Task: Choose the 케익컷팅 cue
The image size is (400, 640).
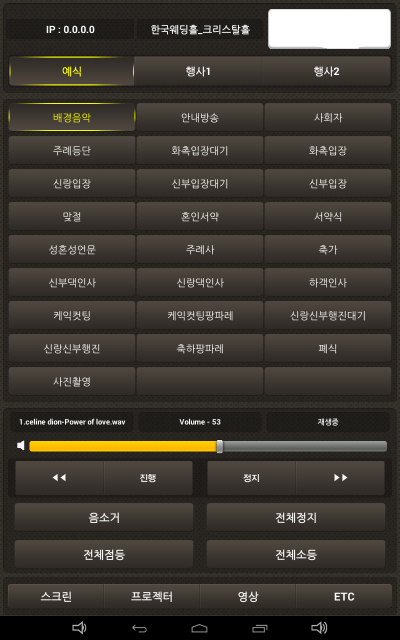Action: (x=72, y=316)
